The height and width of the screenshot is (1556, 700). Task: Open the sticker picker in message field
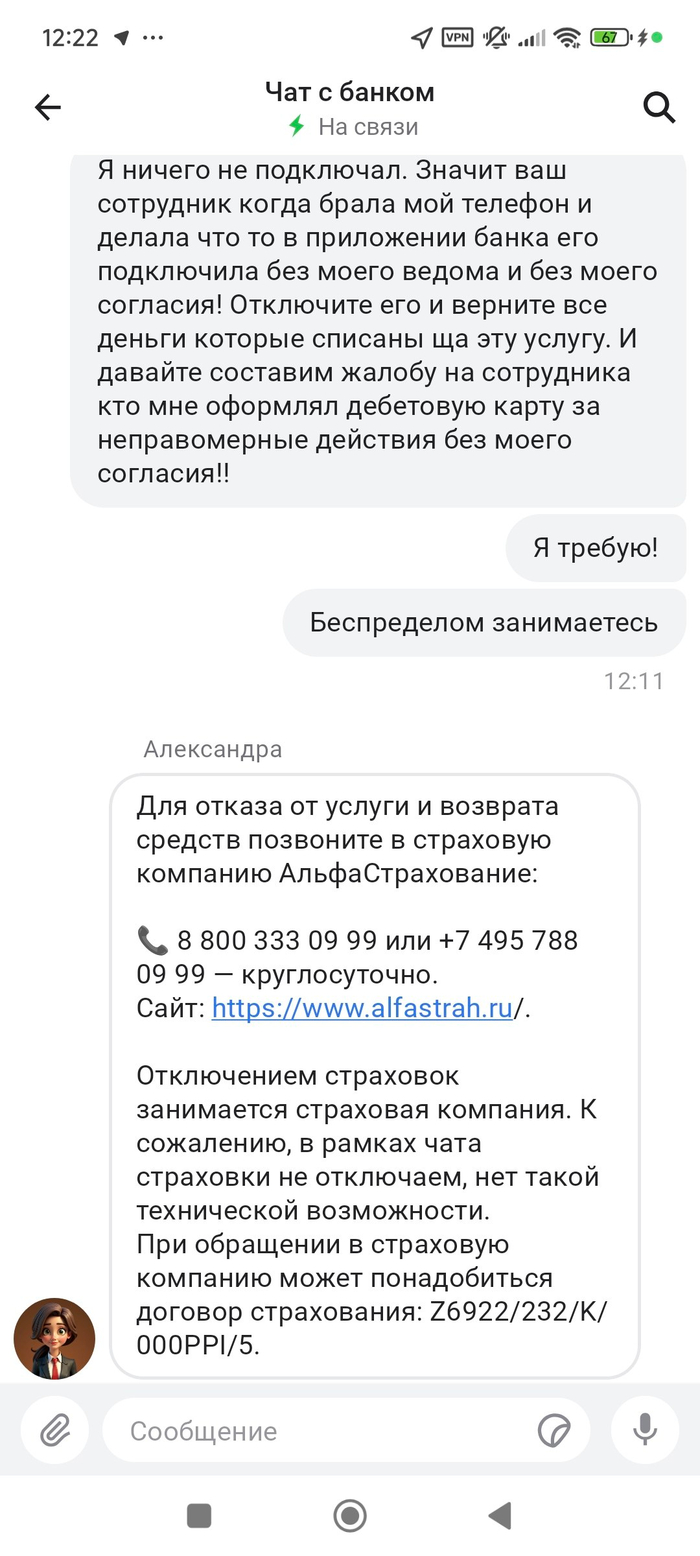coord(553,1431)
